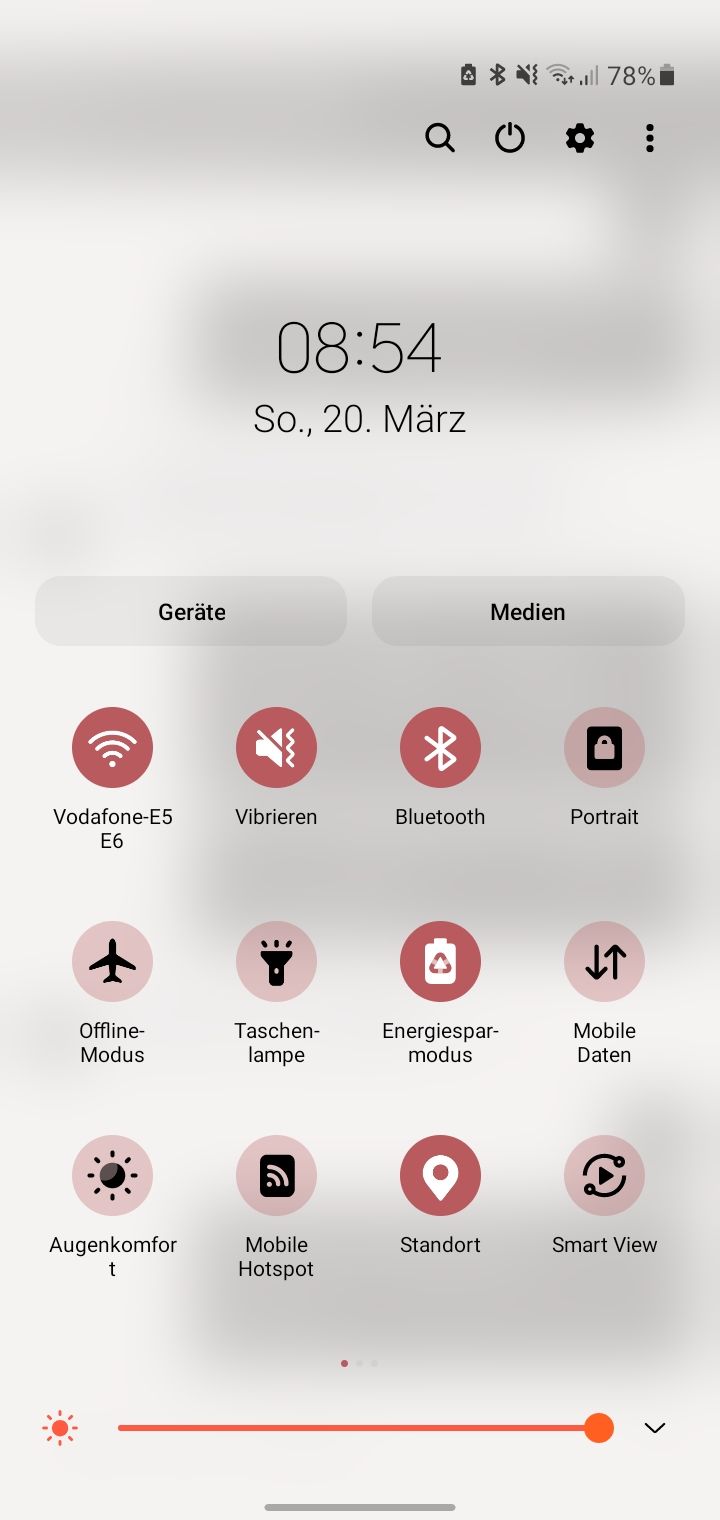Screen dimensions: 720x1520
Task: Open the settings gear
Action: point(580,138)
